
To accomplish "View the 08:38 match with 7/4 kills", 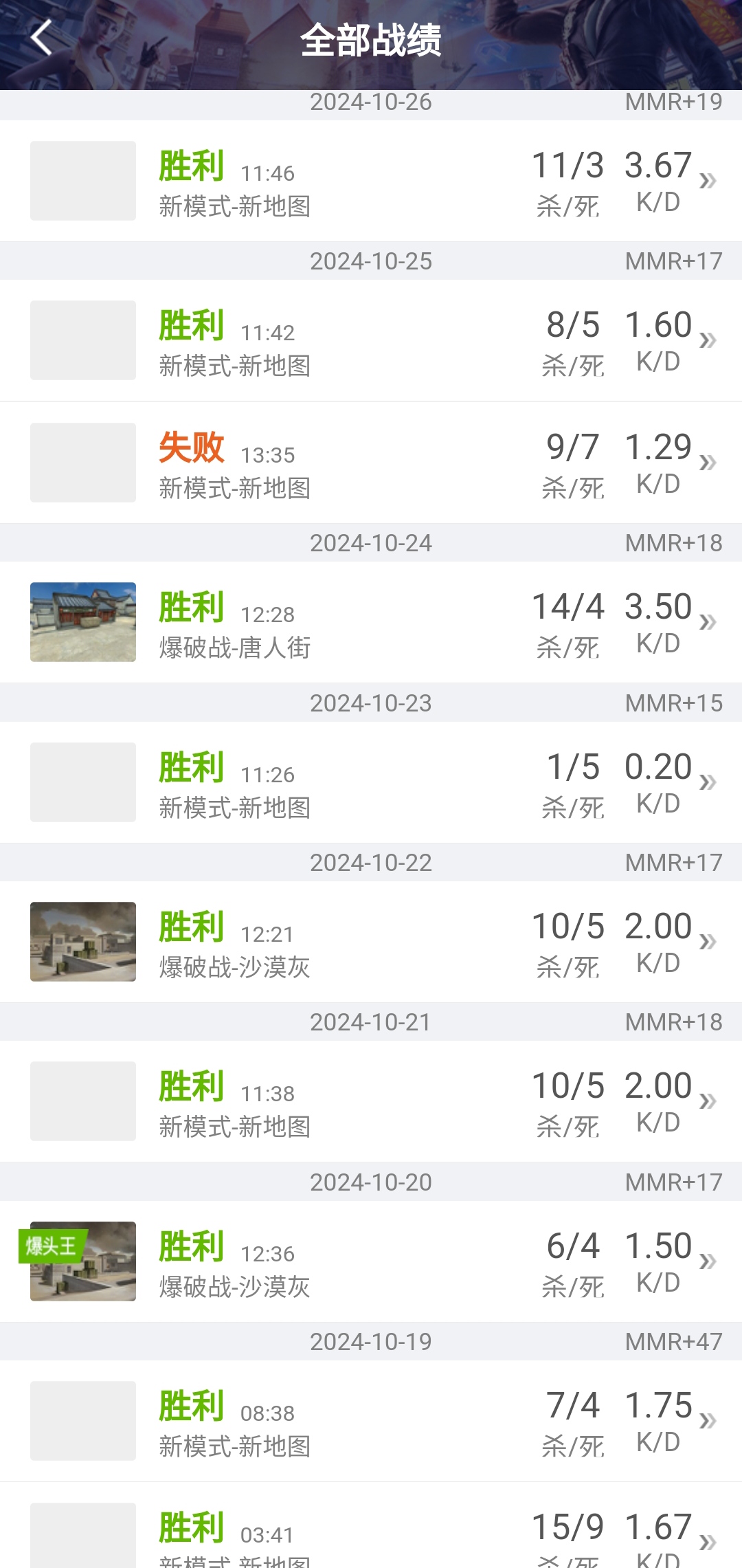I will click(x=371, y=1421).
